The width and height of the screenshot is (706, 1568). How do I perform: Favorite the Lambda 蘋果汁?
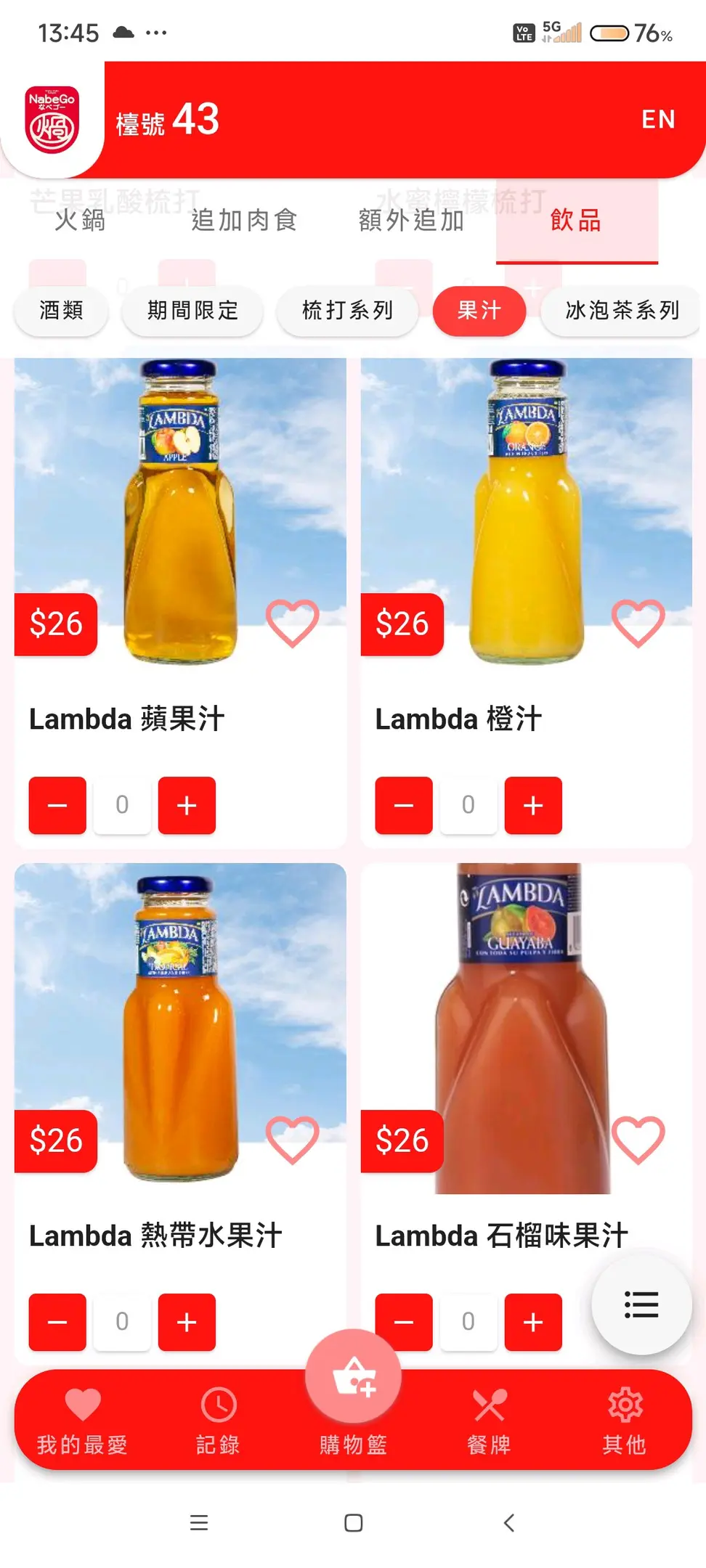(292, 623)
